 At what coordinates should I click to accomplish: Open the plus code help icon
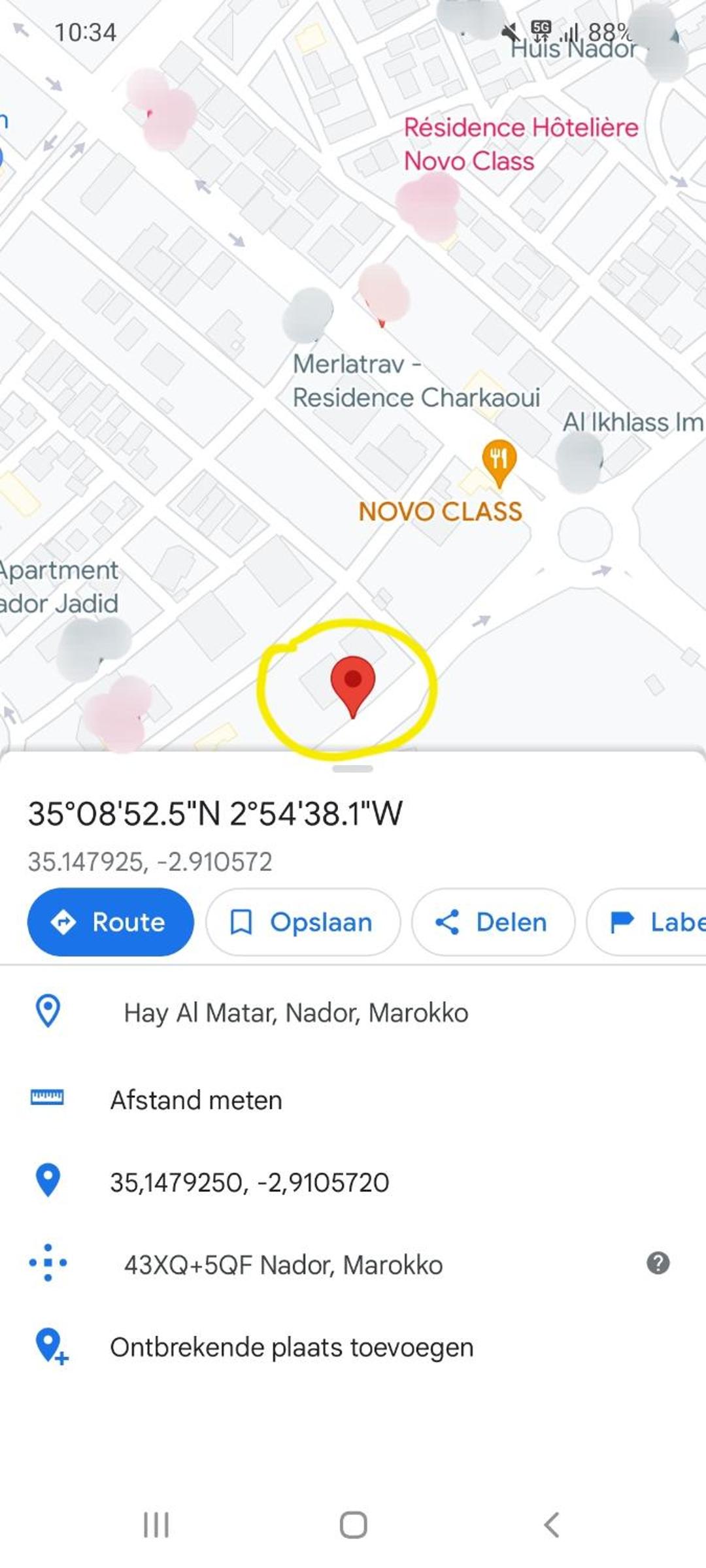pos(658,1263)
